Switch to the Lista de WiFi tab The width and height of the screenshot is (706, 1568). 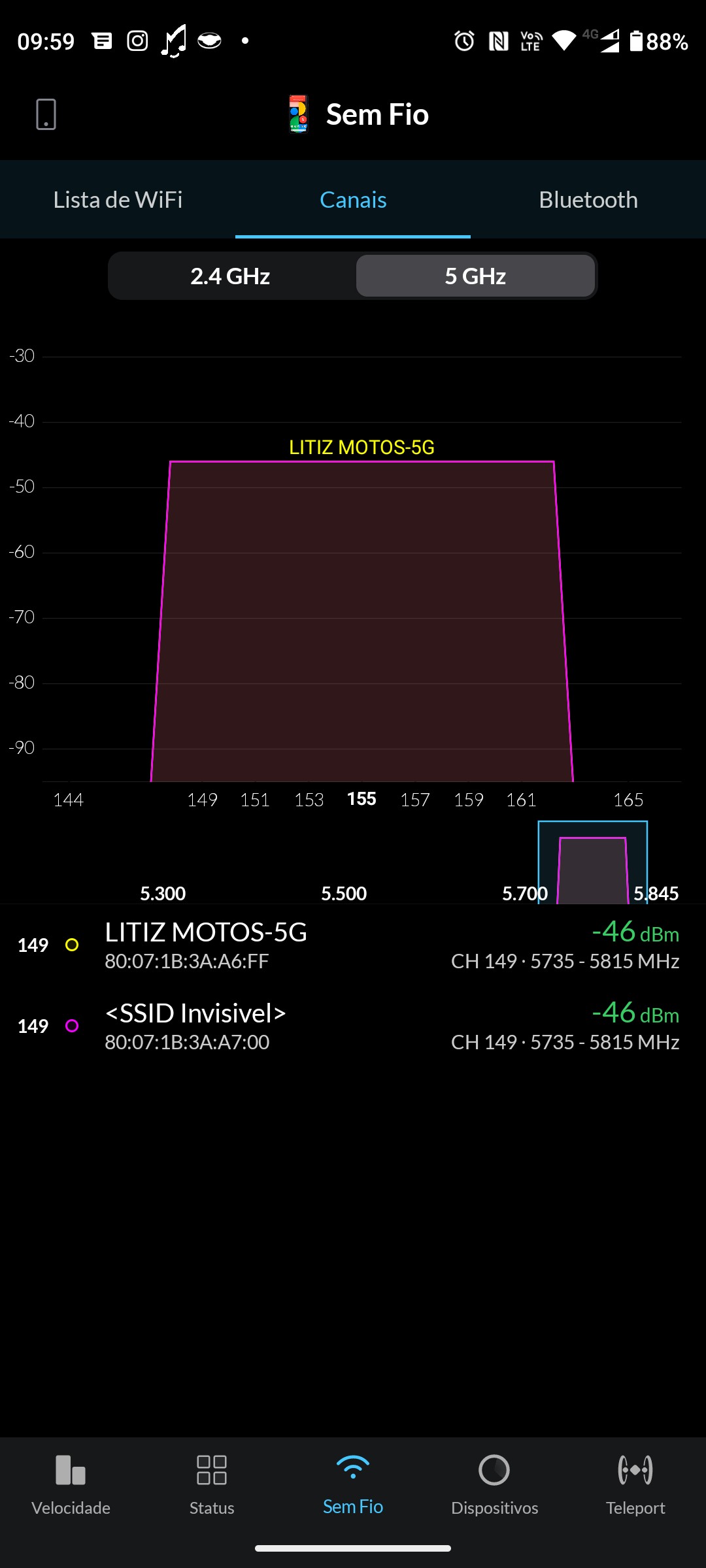(x=118, y=200)
